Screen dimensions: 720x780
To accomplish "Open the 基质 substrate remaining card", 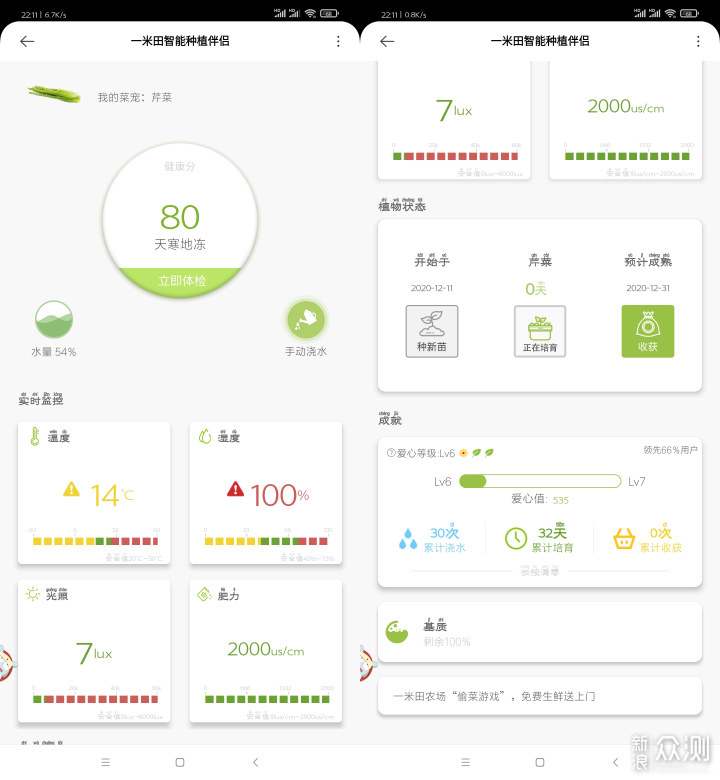I will (539, 633).
